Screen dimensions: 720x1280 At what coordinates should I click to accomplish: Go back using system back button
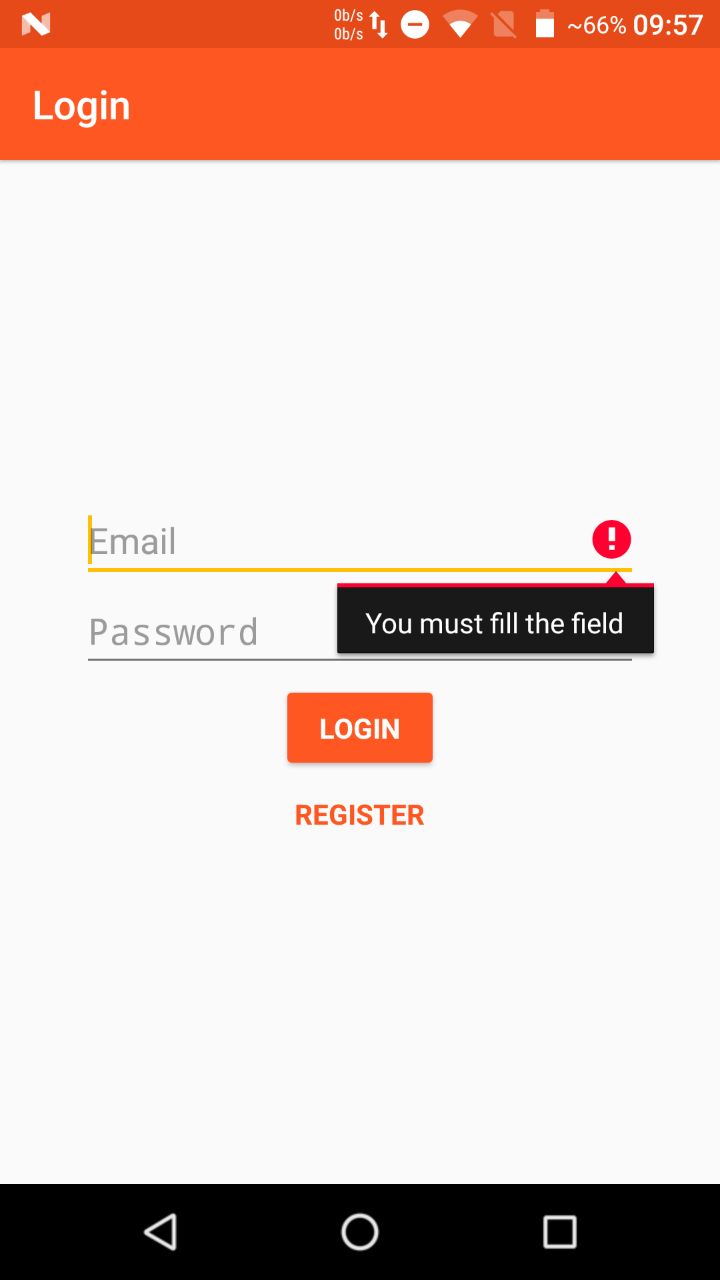(160, 1232)
